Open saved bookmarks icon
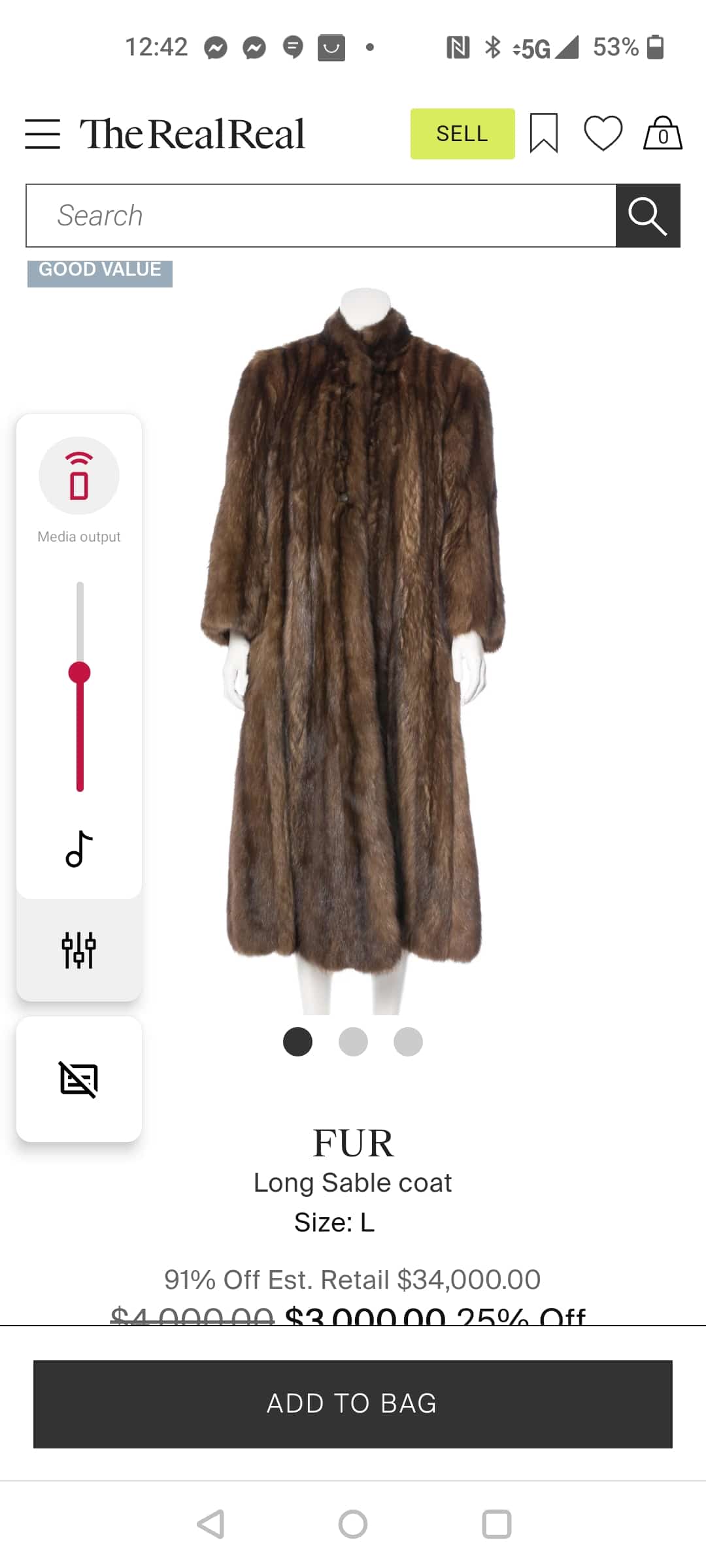This screenshot has height=1568, width=706. click(x=543, y=133)
